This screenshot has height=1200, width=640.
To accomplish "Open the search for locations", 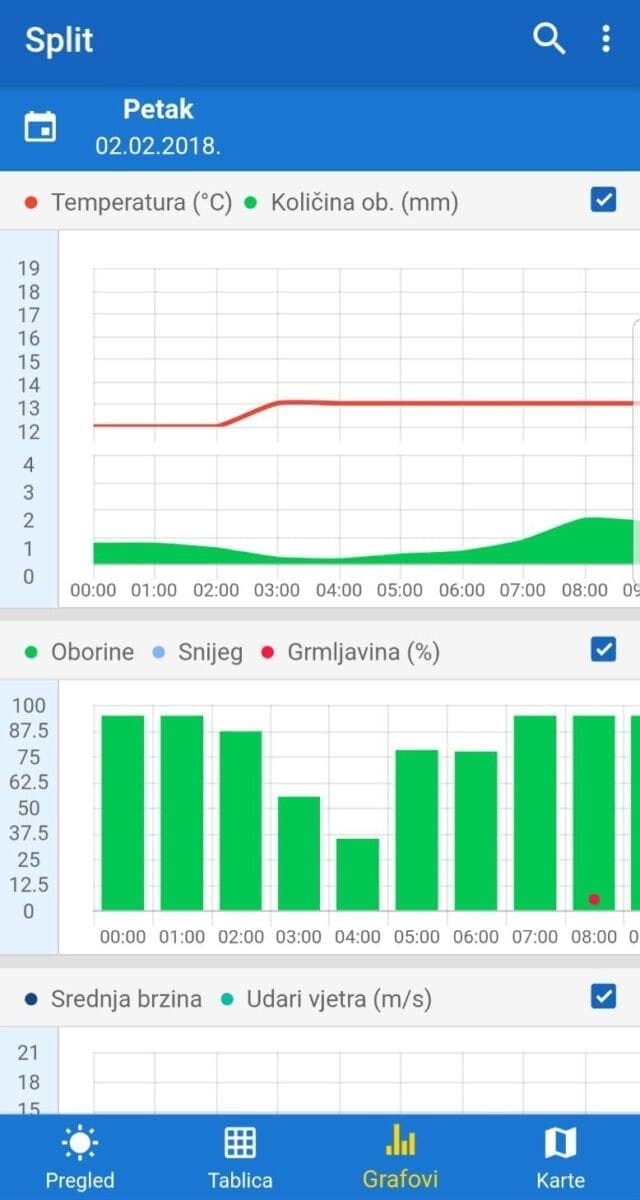I will point(549,39).
